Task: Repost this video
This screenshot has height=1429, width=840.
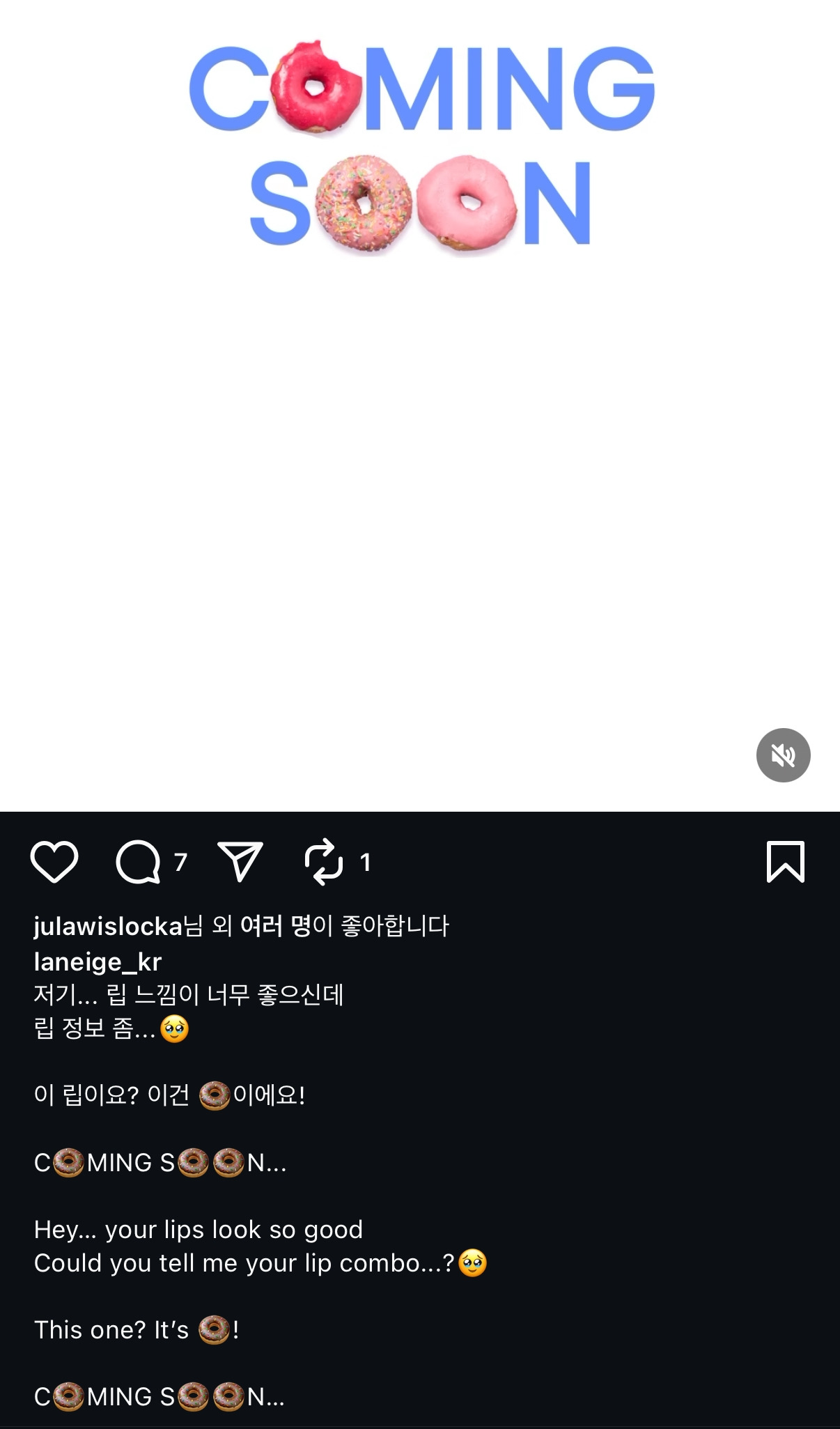Action: click(324, 862)
